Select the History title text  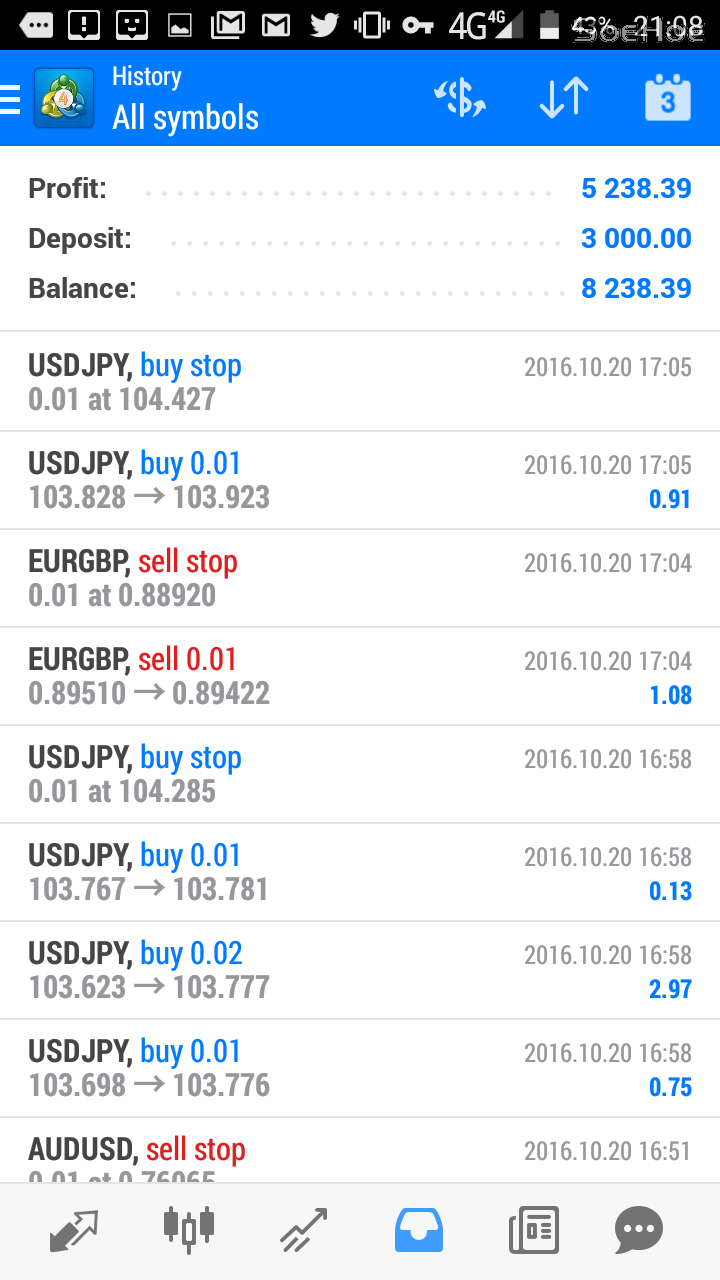(x=147, y=76)
